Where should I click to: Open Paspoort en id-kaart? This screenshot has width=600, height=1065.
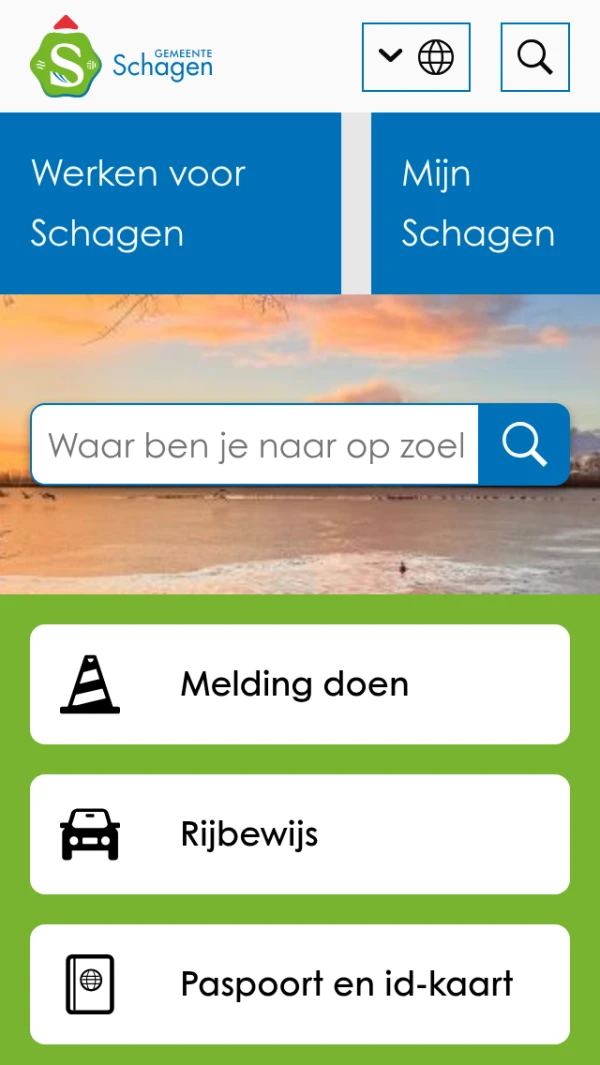[300, 984]
